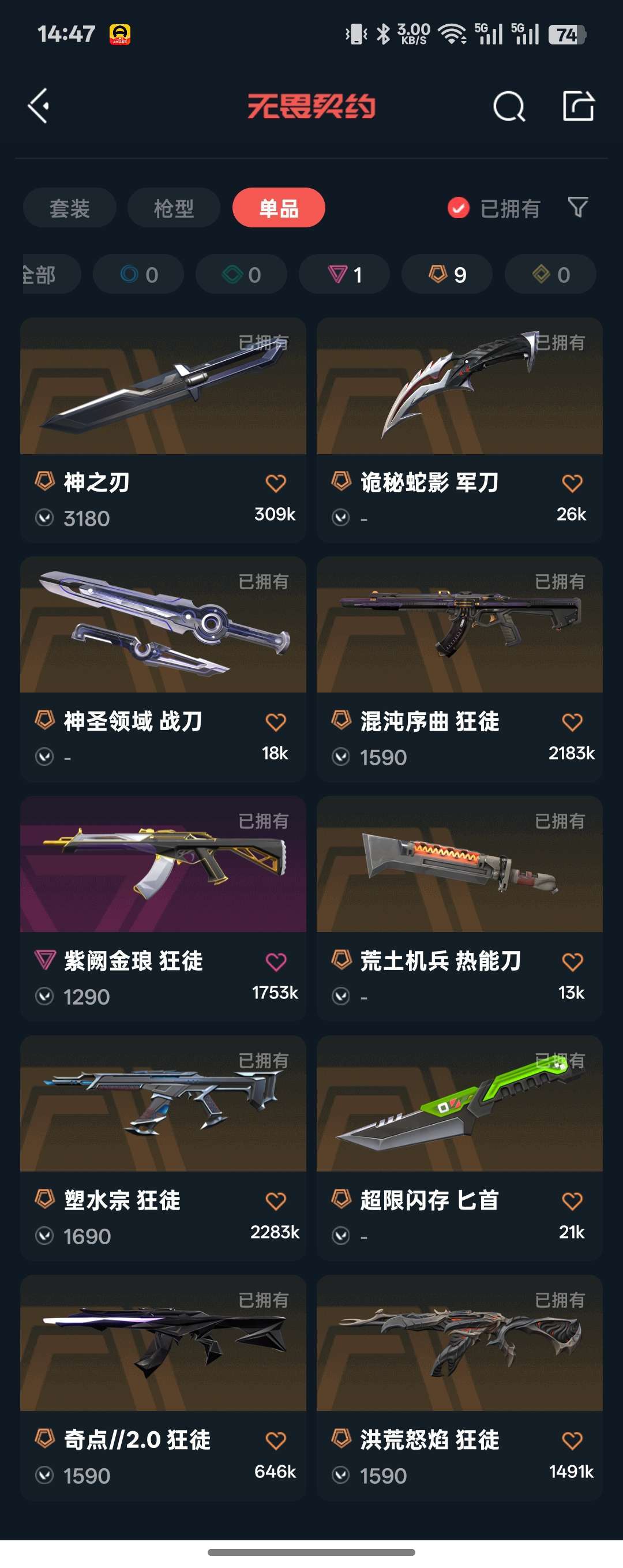The width and height of the screenshot is (623, 1568).
Task: Go back using the top-left arrow
Action: tap(40, 107)
